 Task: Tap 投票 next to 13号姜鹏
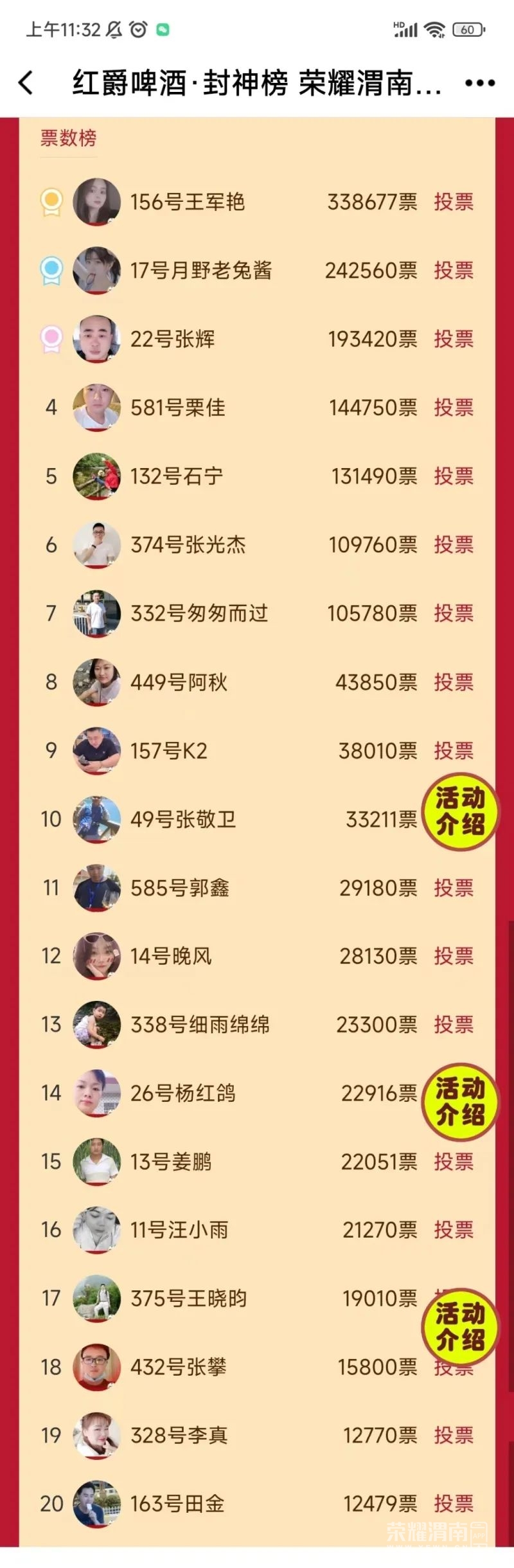click(454, 1162)
